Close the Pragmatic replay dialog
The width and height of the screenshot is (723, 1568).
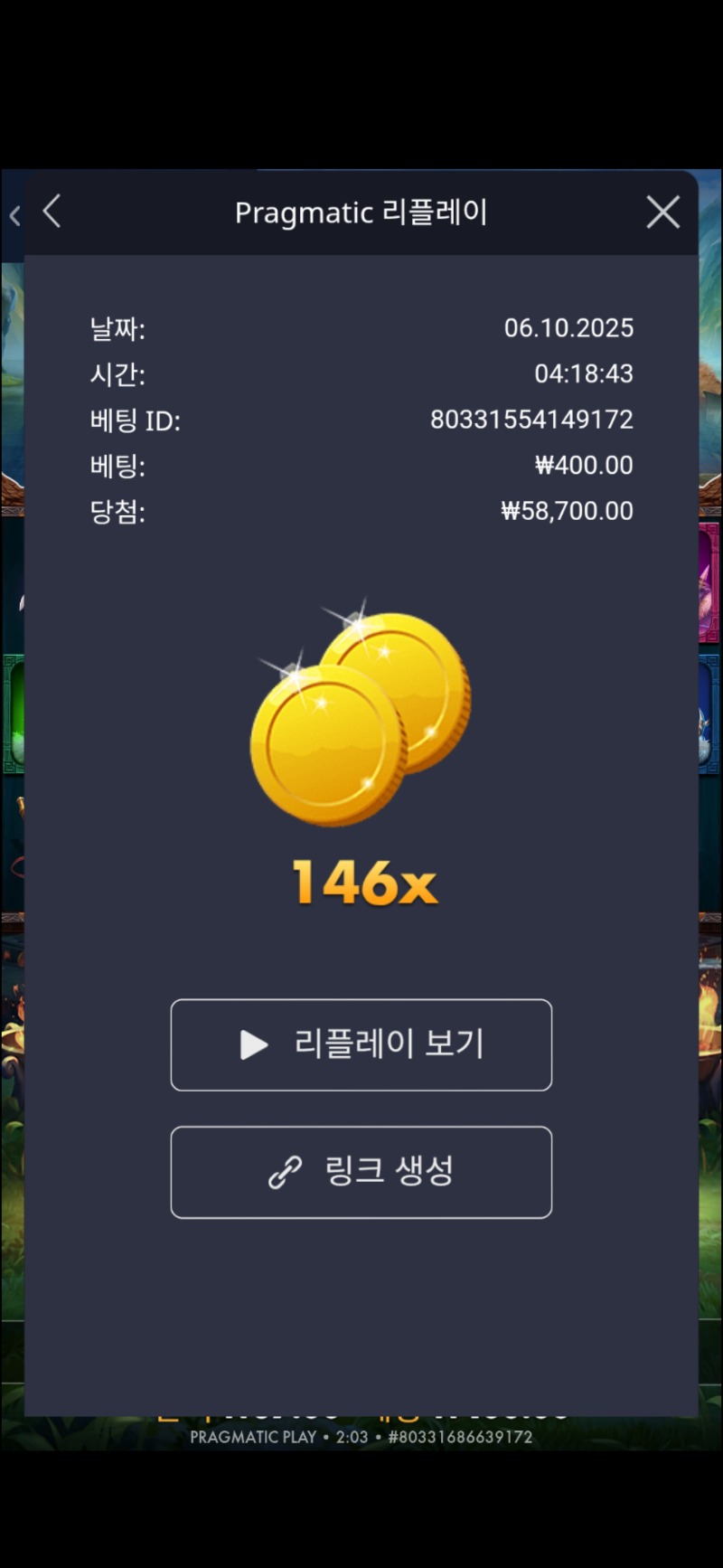point(662,213)
